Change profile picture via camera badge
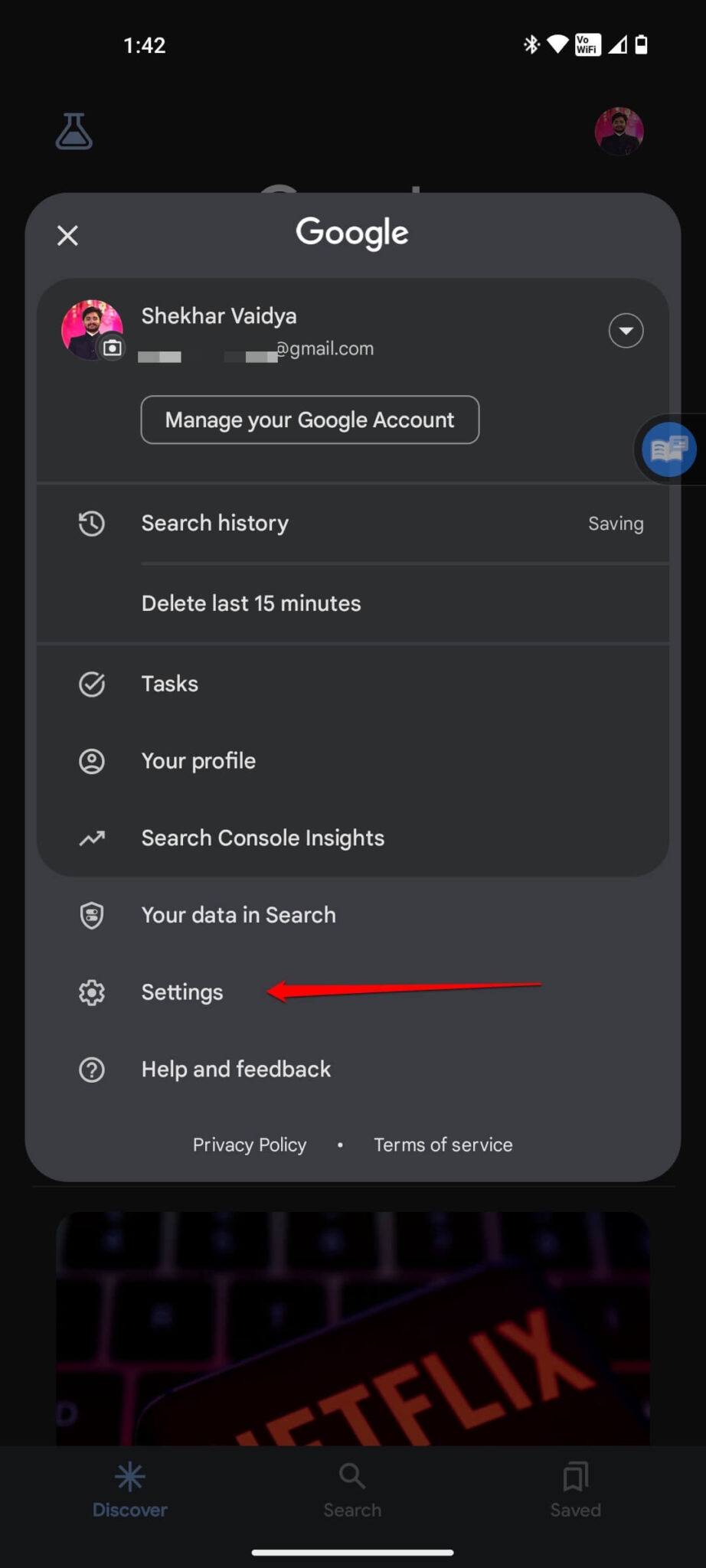This screenshot has height=1568, width=706. (113, 348)
